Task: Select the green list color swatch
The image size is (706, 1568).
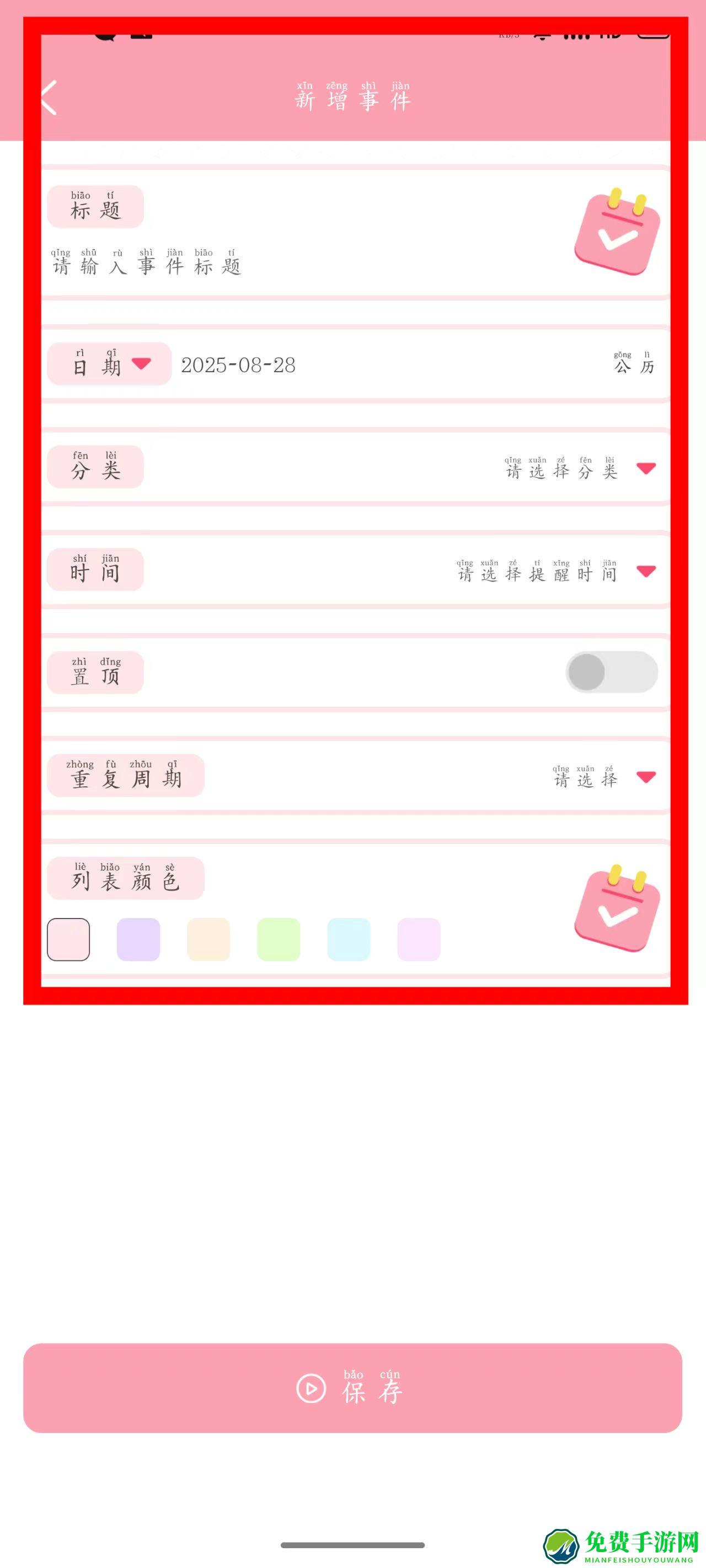Action: pyautogui.click(x=279, y=939)
